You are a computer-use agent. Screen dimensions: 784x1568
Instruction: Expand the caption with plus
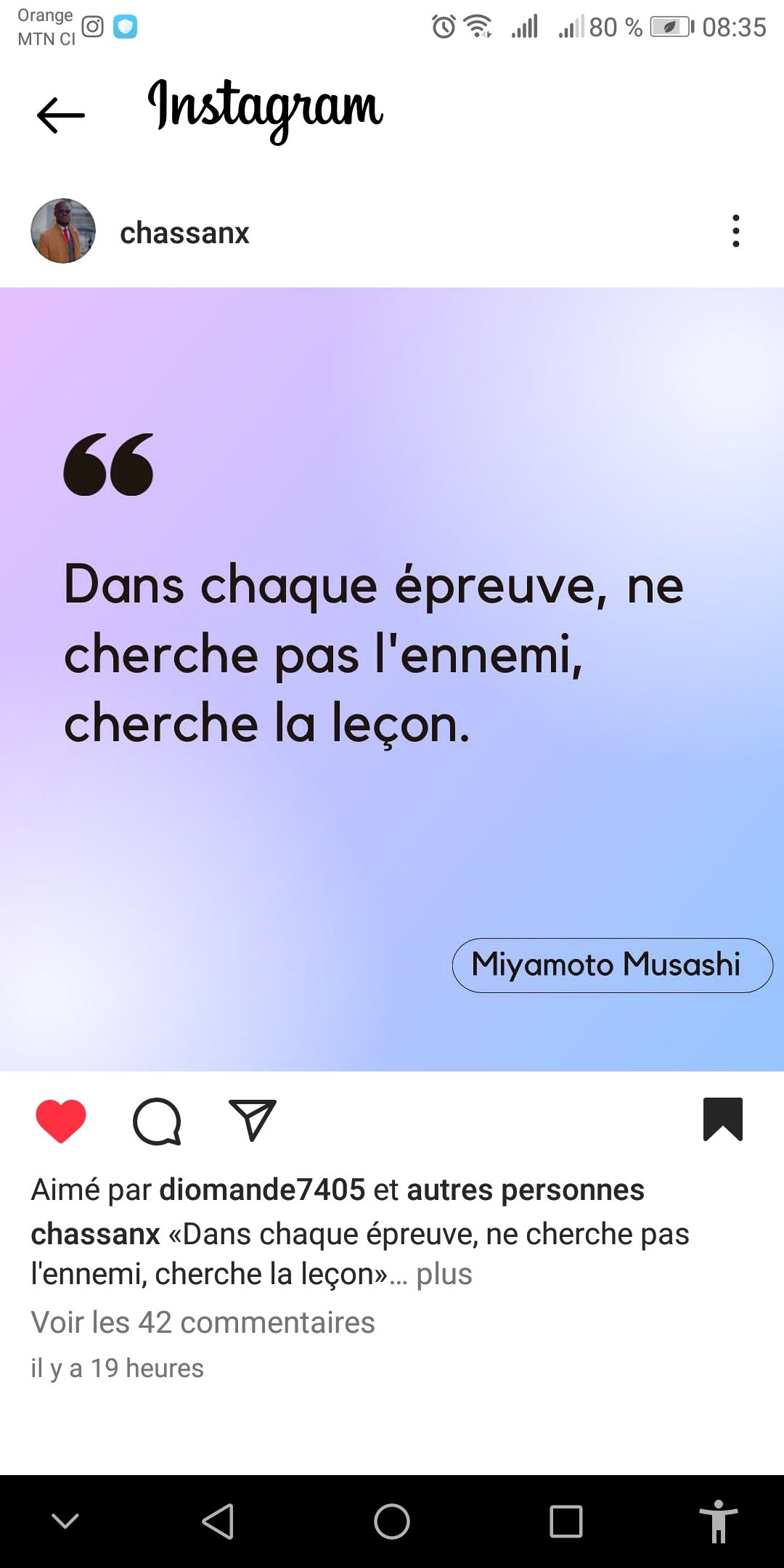[444, 1274]
